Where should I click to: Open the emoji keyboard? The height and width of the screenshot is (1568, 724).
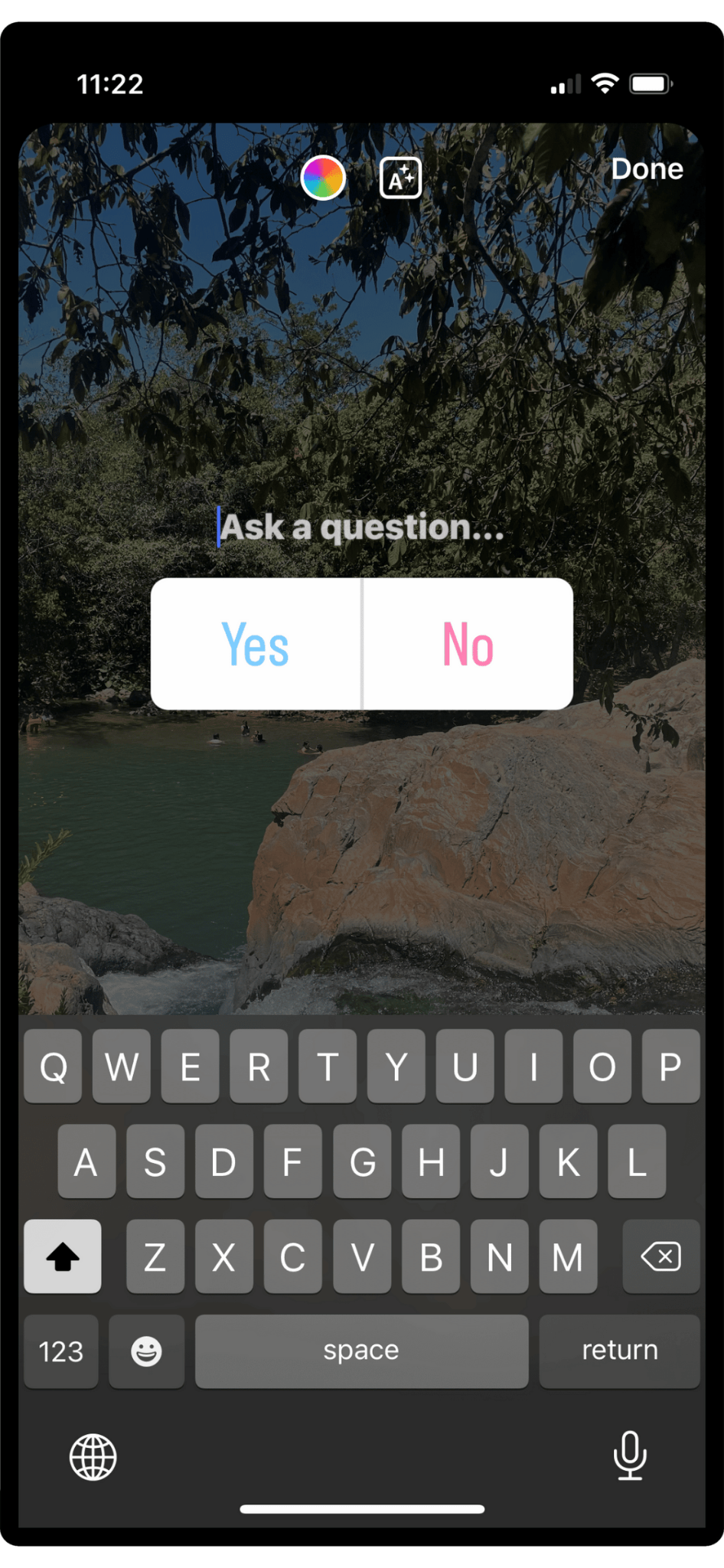click(x=146, y=1351)
